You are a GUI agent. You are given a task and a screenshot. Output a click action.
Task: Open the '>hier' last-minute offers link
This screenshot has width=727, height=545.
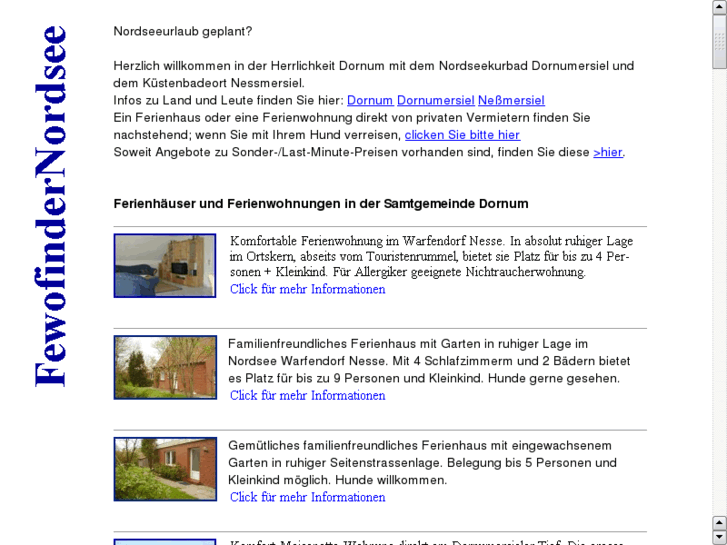pos(607,153)
